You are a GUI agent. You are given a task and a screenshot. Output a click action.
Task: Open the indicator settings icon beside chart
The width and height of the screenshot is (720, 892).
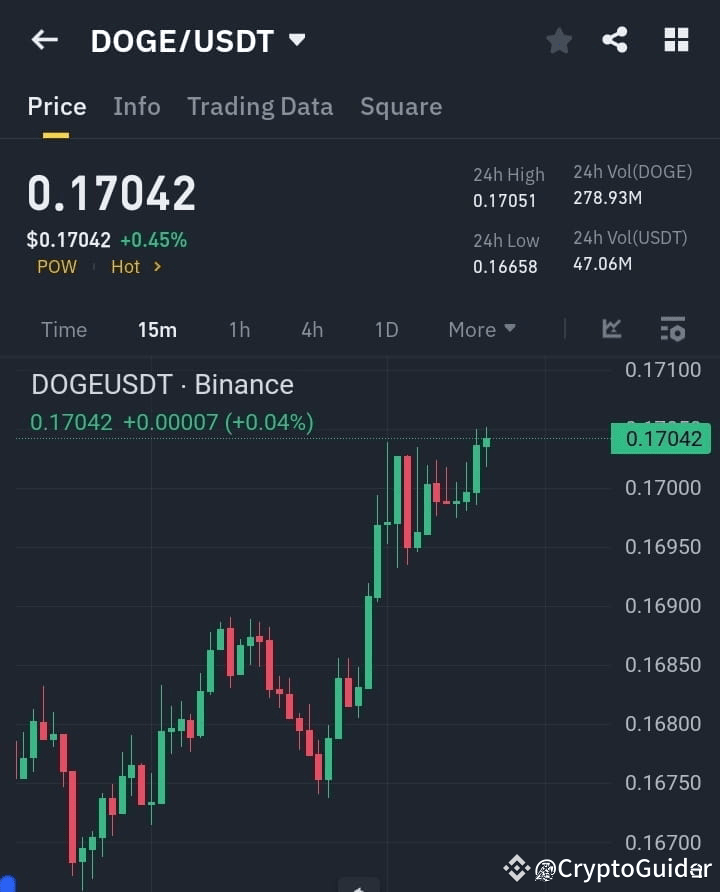coord(672,329)
